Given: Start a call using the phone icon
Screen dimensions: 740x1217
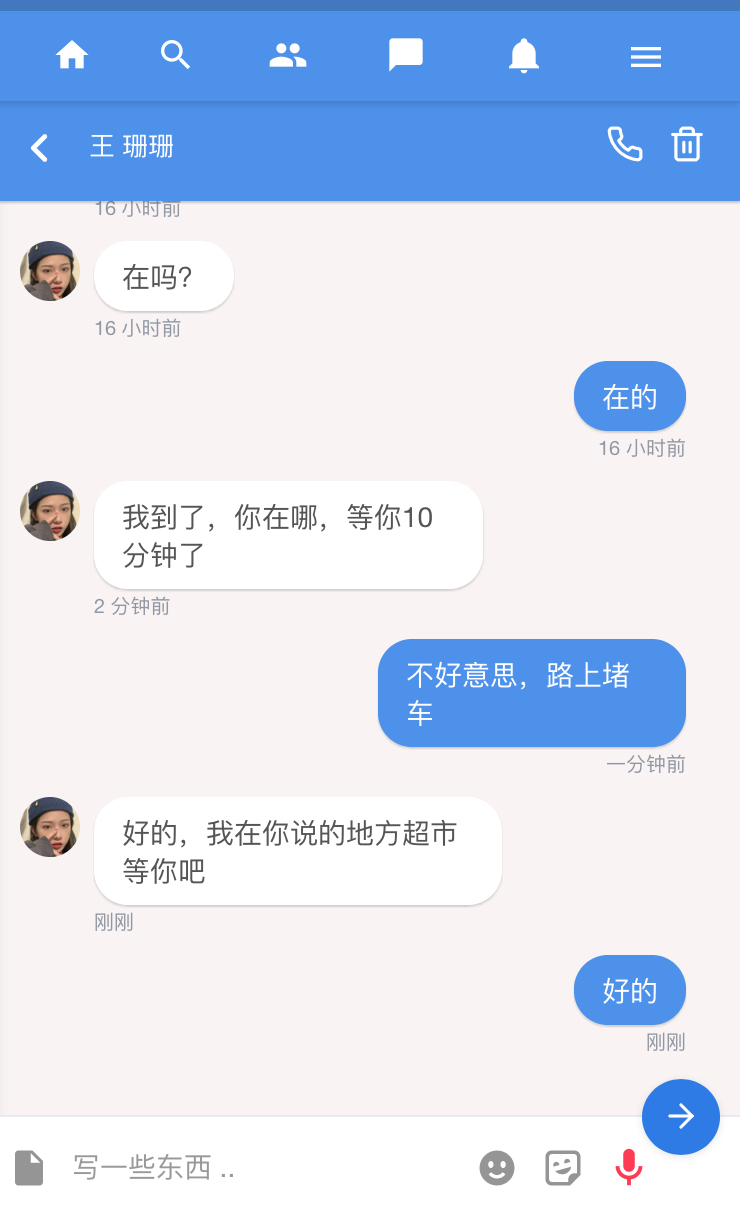Looking at the screenshot, I should (x=626, y=146).
